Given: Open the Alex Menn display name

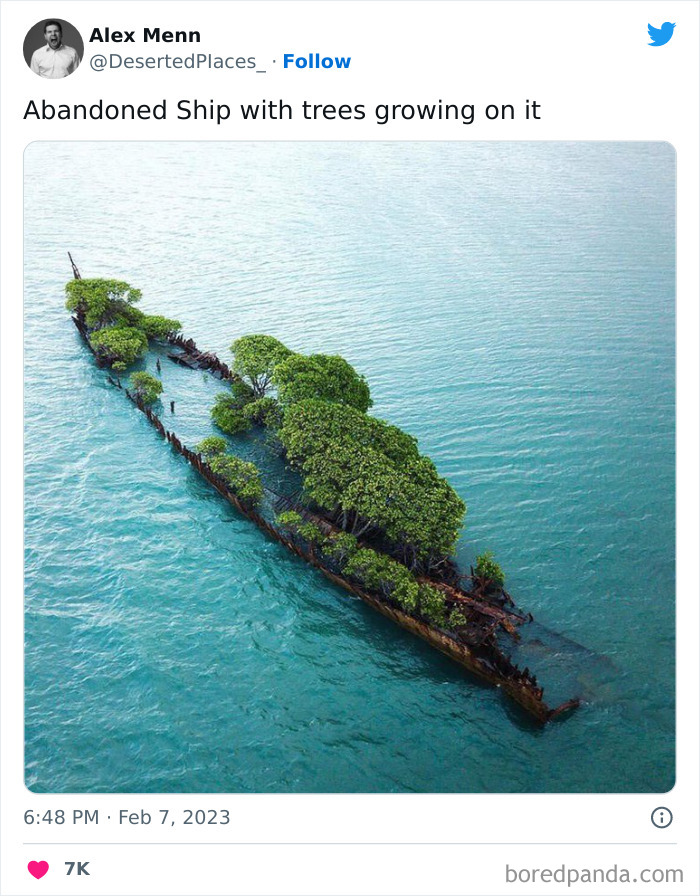Looking at the screenshot, I should coord(145,35).
